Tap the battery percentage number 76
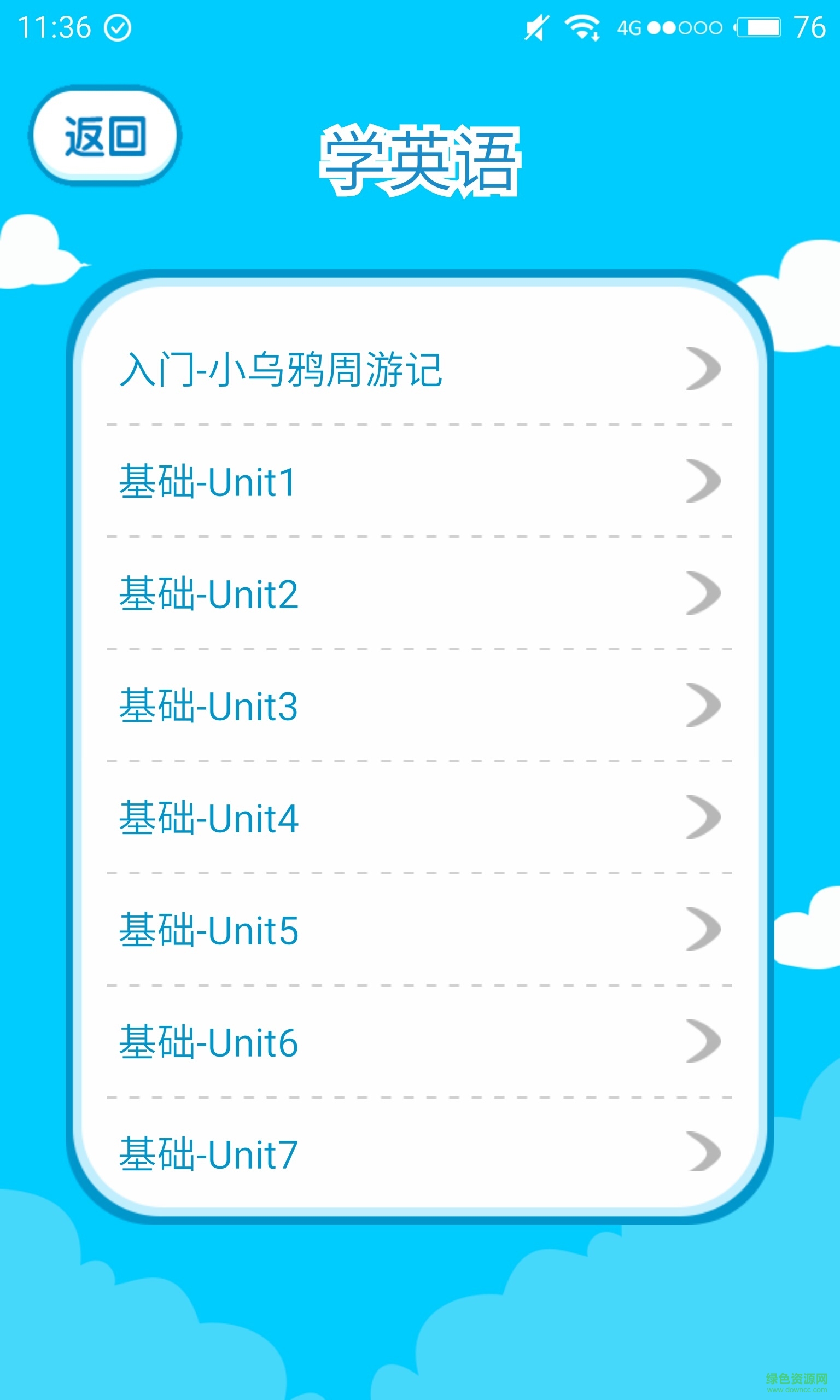 (810, 27)
